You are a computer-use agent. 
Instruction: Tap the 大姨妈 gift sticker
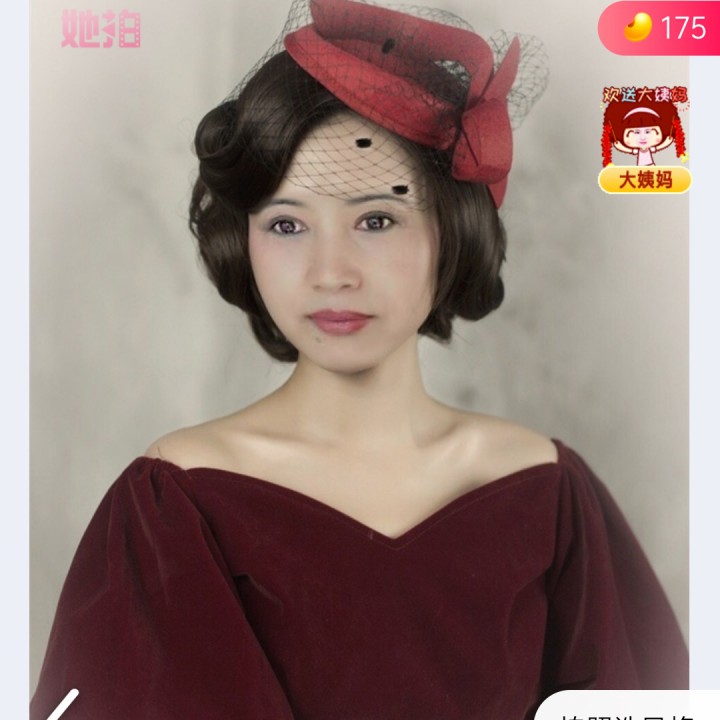tap(645, 142)
